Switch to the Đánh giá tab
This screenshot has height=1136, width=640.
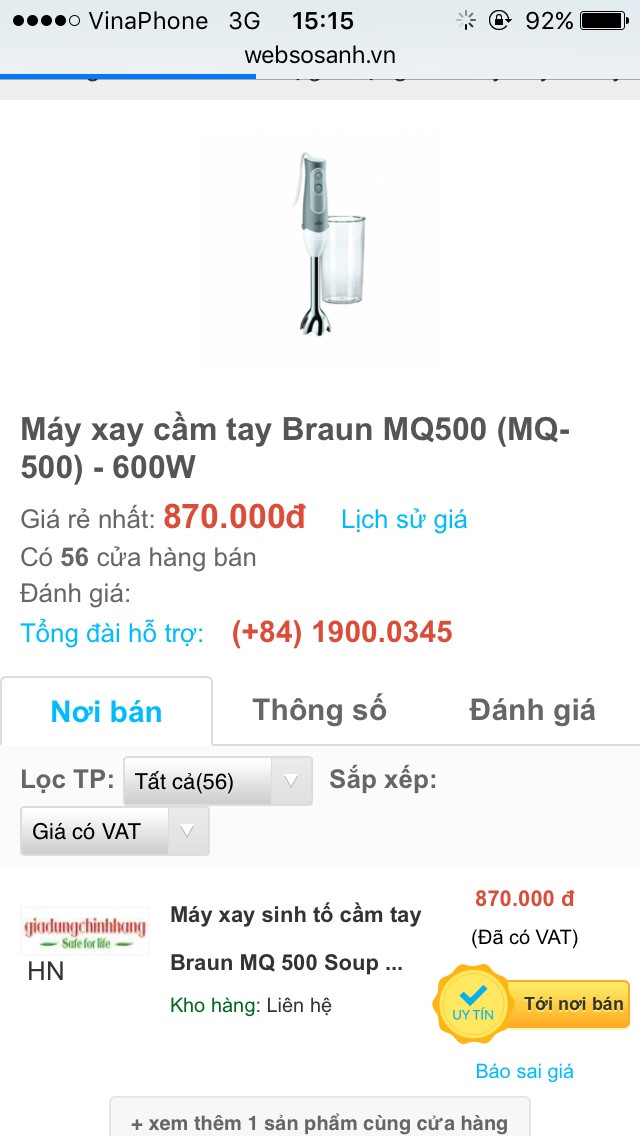coord(532,710)
